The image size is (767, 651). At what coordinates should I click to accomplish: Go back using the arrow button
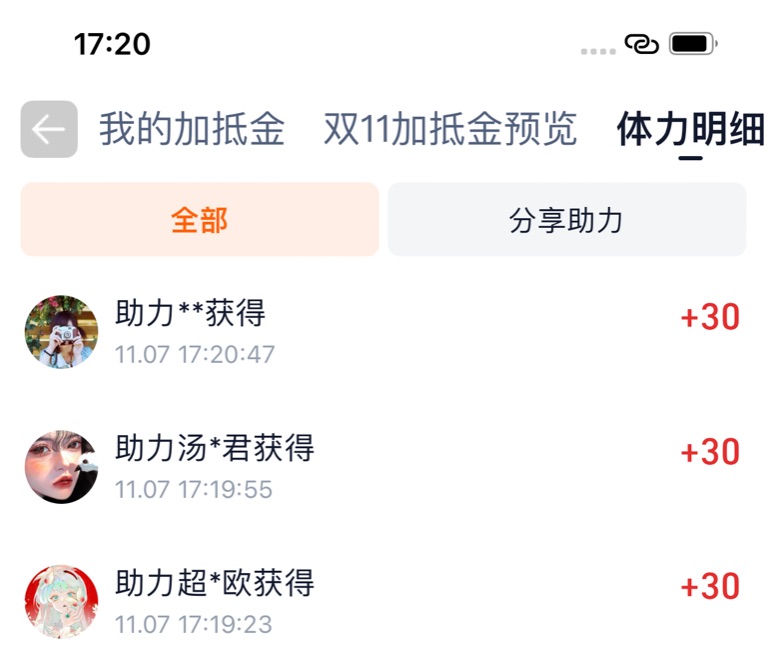(49, 130)
